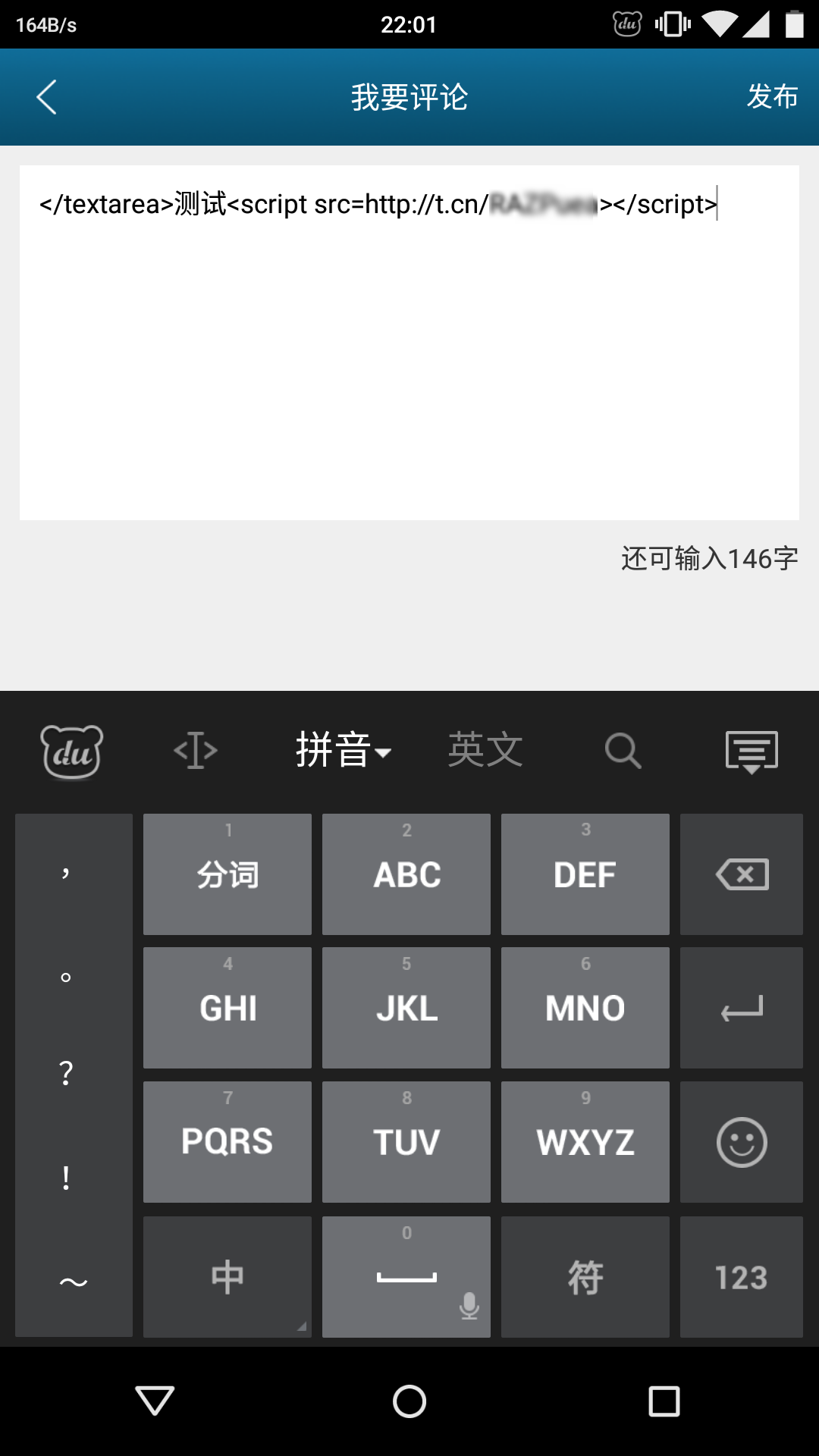Tap the return key
Viewport: 819px width, 1456px height.
tap(742, 1008)
